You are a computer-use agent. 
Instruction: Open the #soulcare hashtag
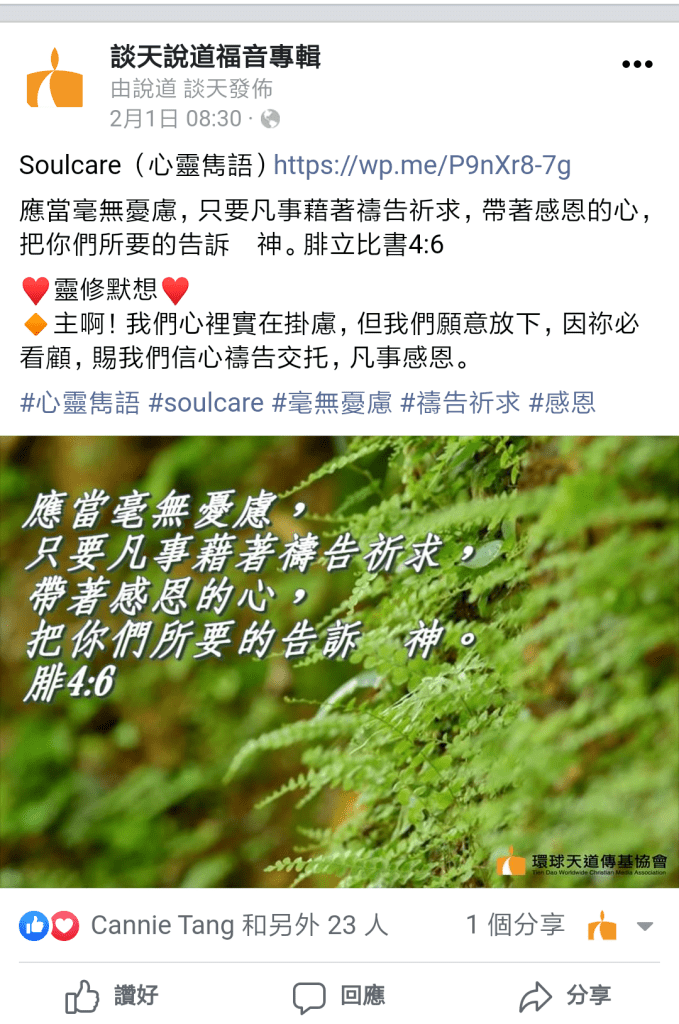point(207,402)
